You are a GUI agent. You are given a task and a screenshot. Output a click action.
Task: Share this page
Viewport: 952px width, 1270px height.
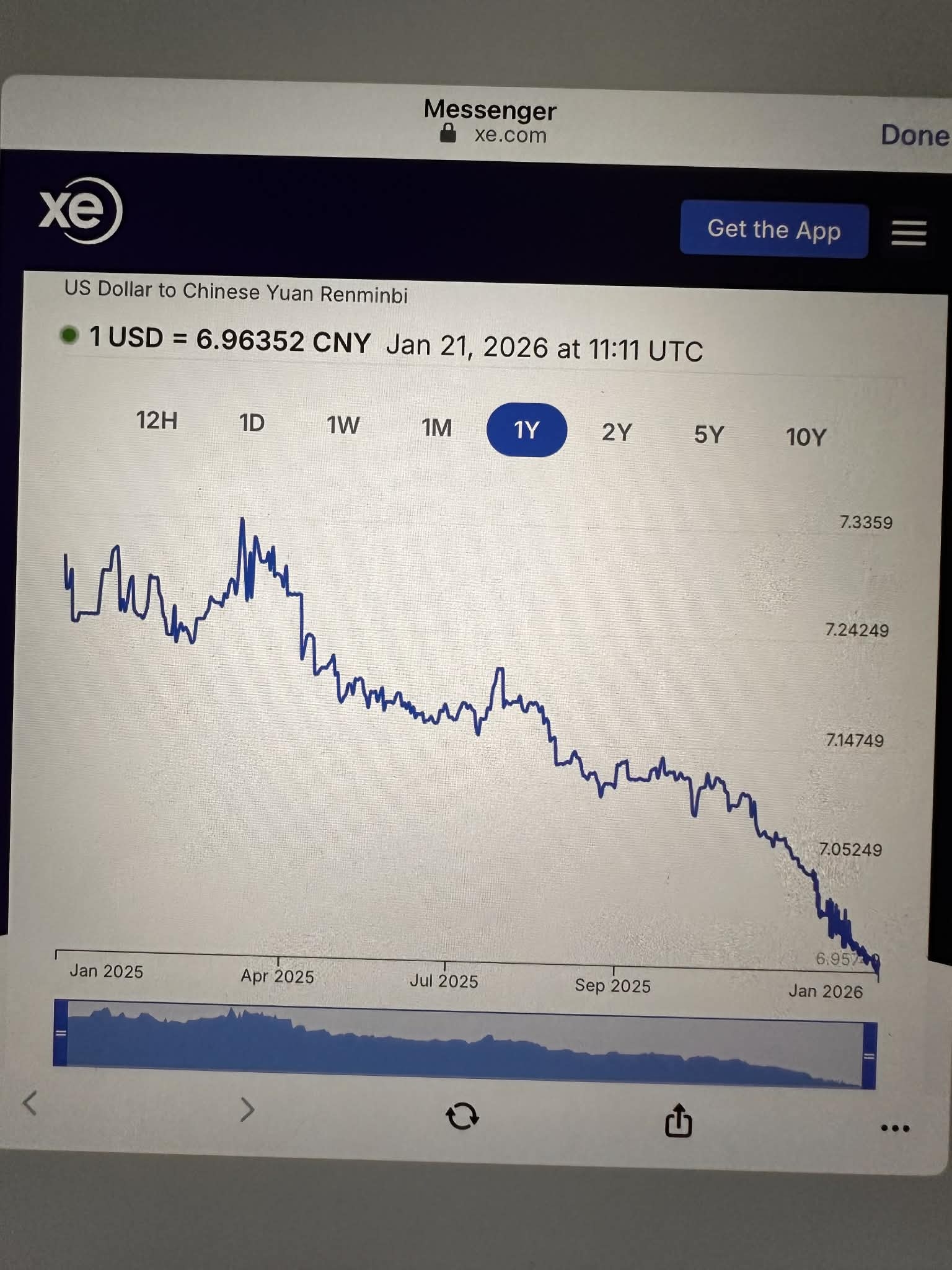[x=678, y=1121]
